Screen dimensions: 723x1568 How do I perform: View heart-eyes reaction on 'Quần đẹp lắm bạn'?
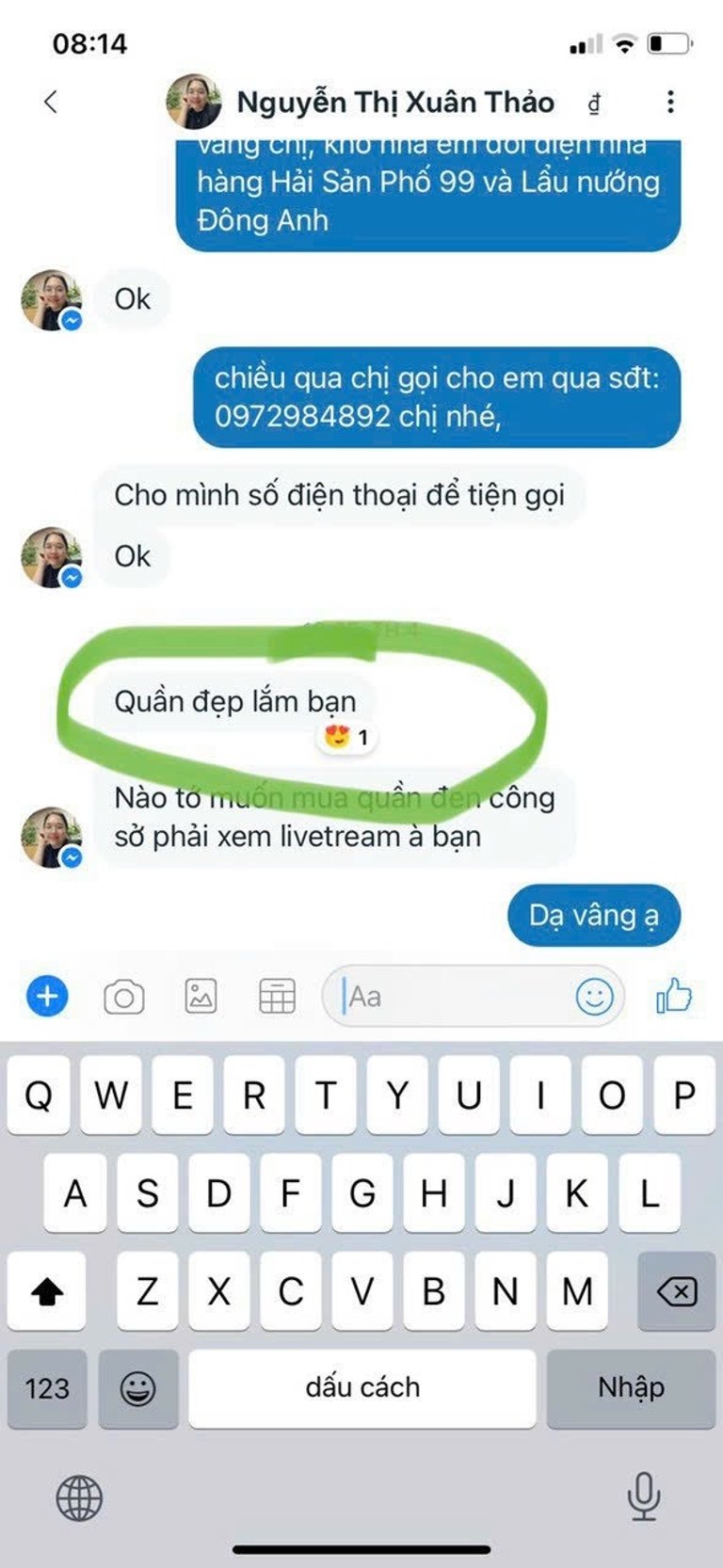(x=345, y=737)
